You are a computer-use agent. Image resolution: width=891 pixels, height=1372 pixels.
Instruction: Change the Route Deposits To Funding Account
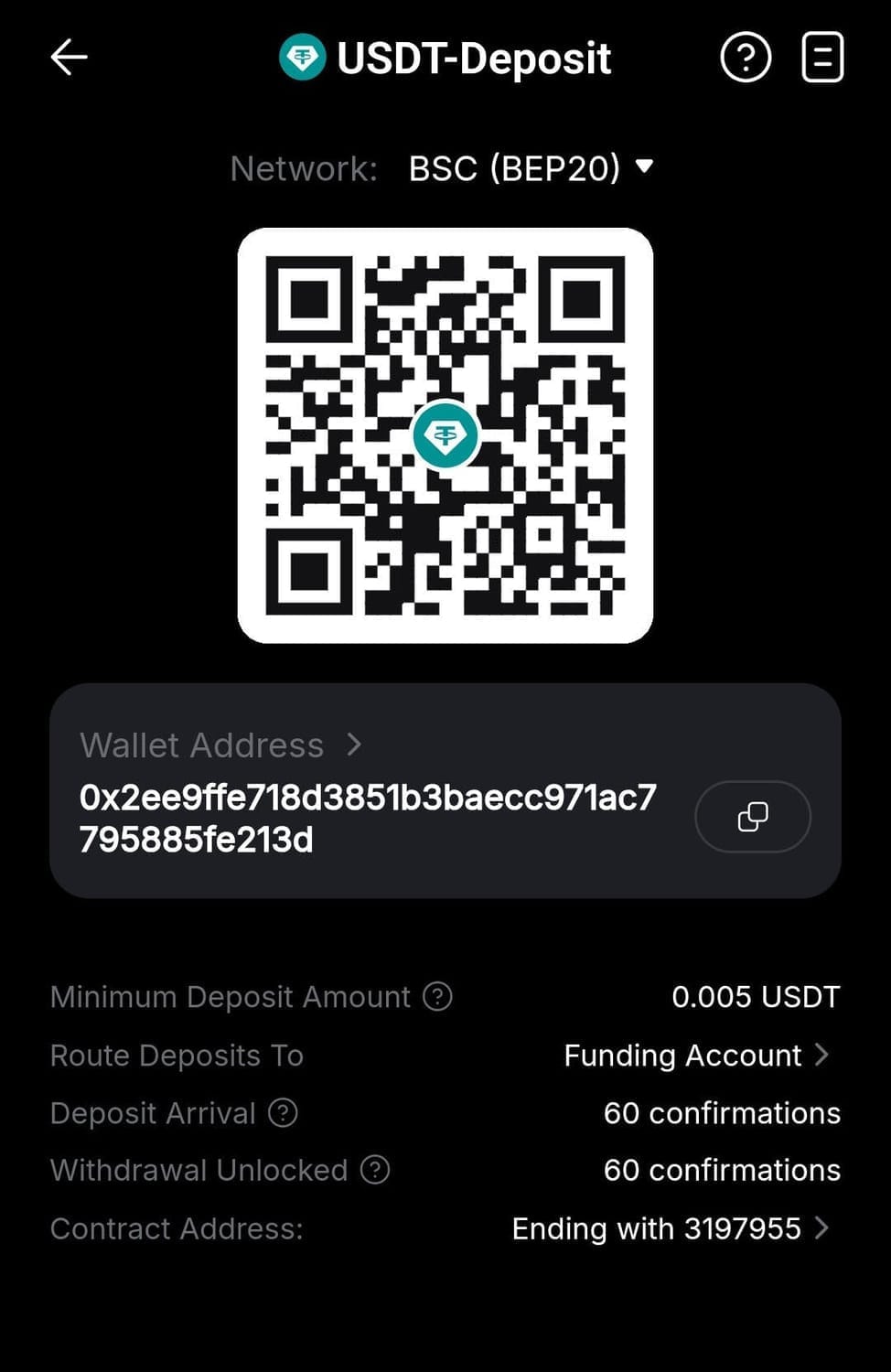(697, 1055)
